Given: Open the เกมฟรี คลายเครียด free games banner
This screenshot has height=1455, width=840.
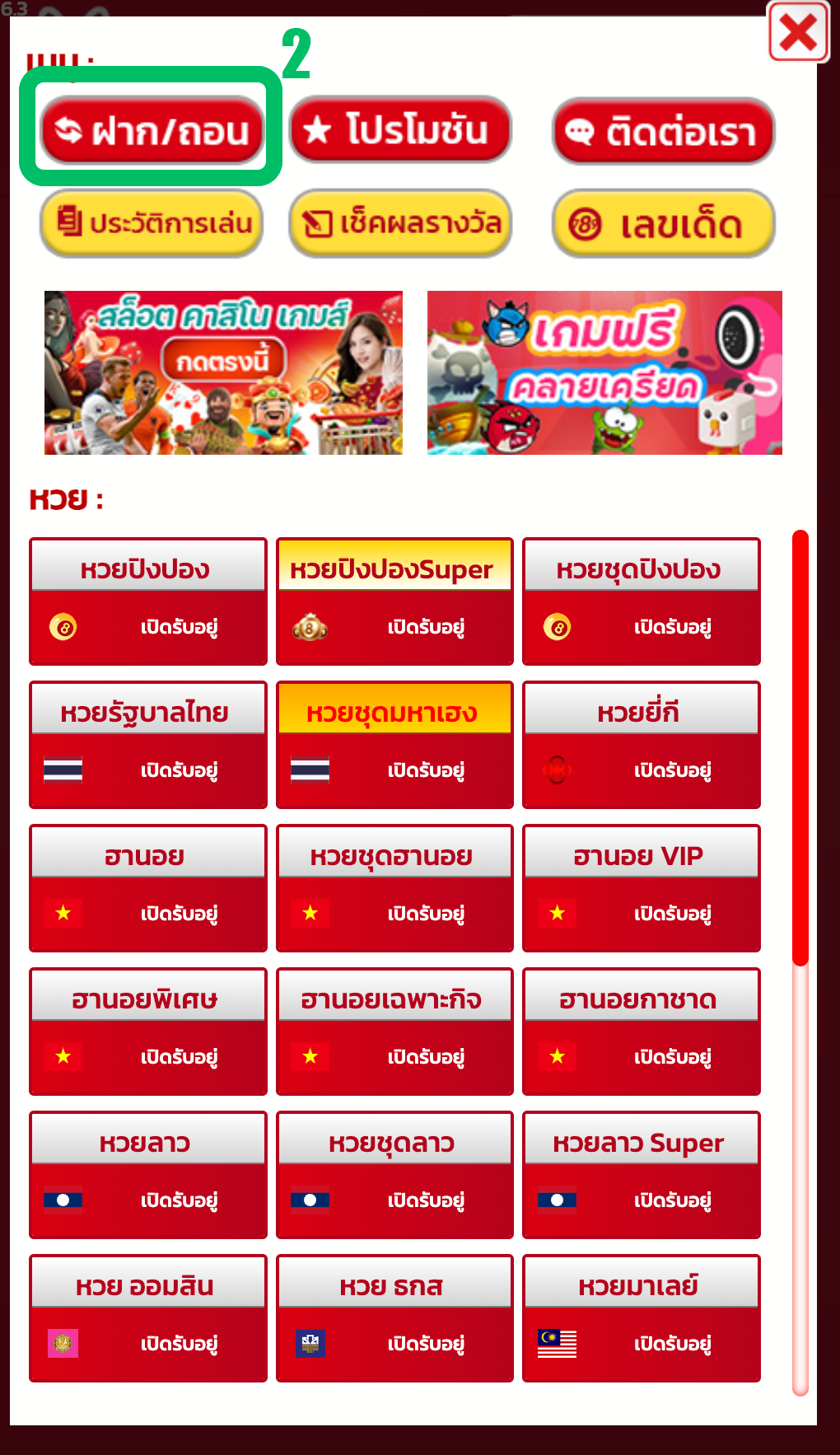Looking at the screenshot, I should click(604, 372).
